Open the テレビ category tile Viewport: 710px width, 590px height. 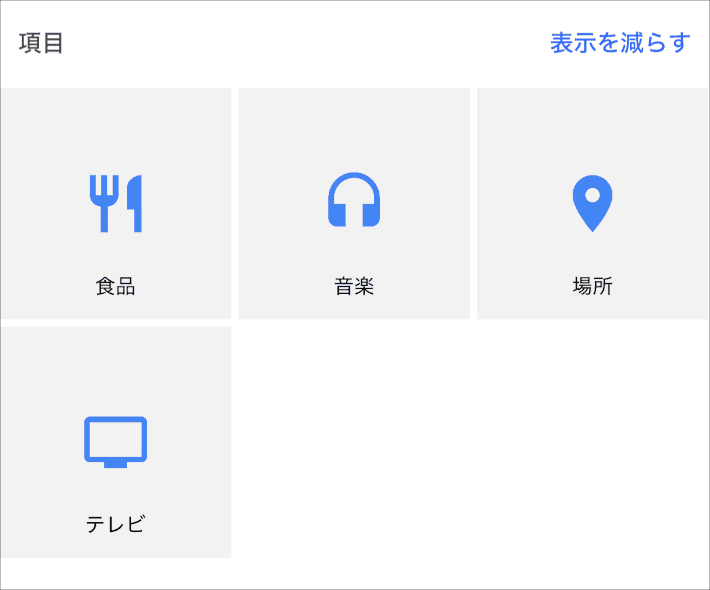(x=116, y=442)
